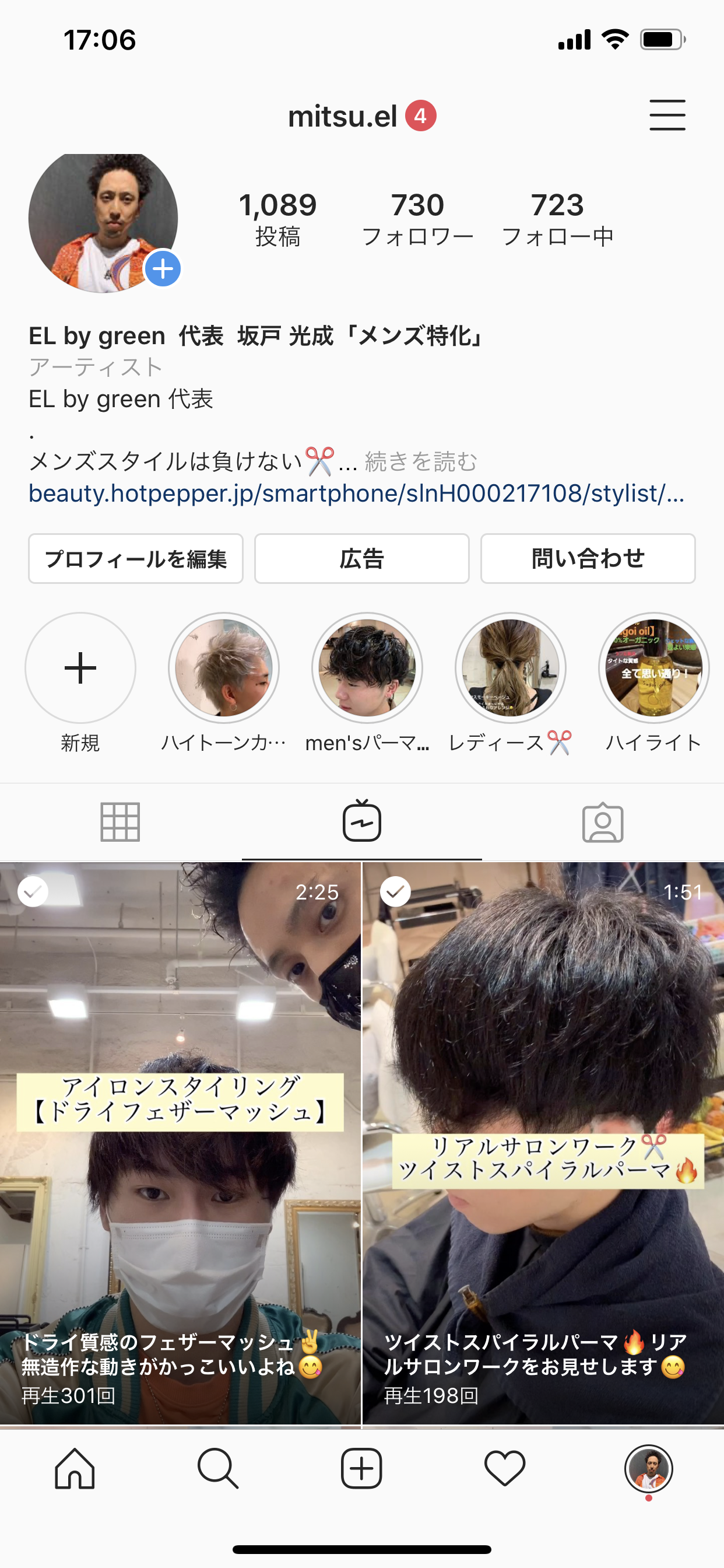Open the beauty.hotpepper.jp link
Viewport: 724px width, 1568px height.
coord(357,493)
